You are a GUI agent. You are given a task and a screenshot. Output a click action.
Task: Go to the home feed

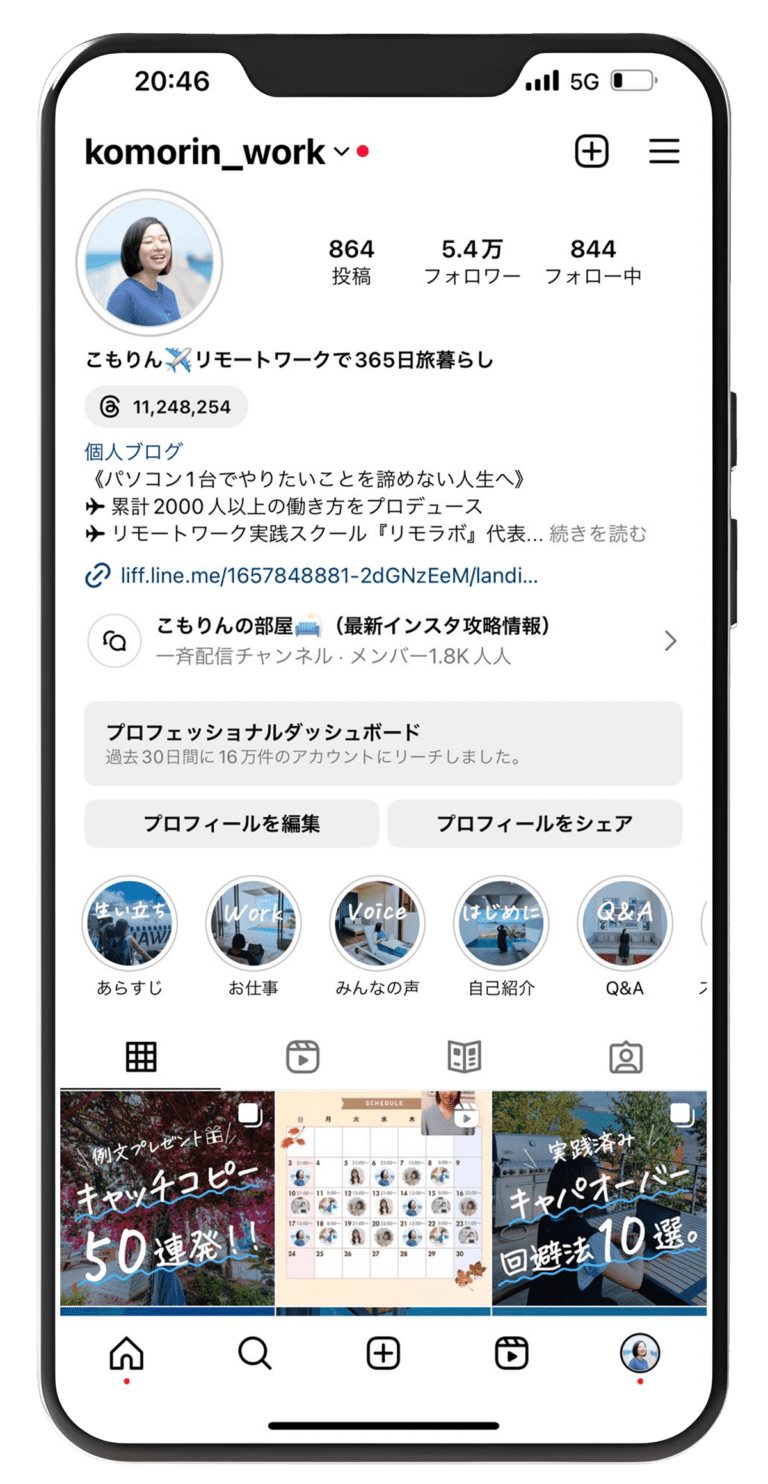126,1354
